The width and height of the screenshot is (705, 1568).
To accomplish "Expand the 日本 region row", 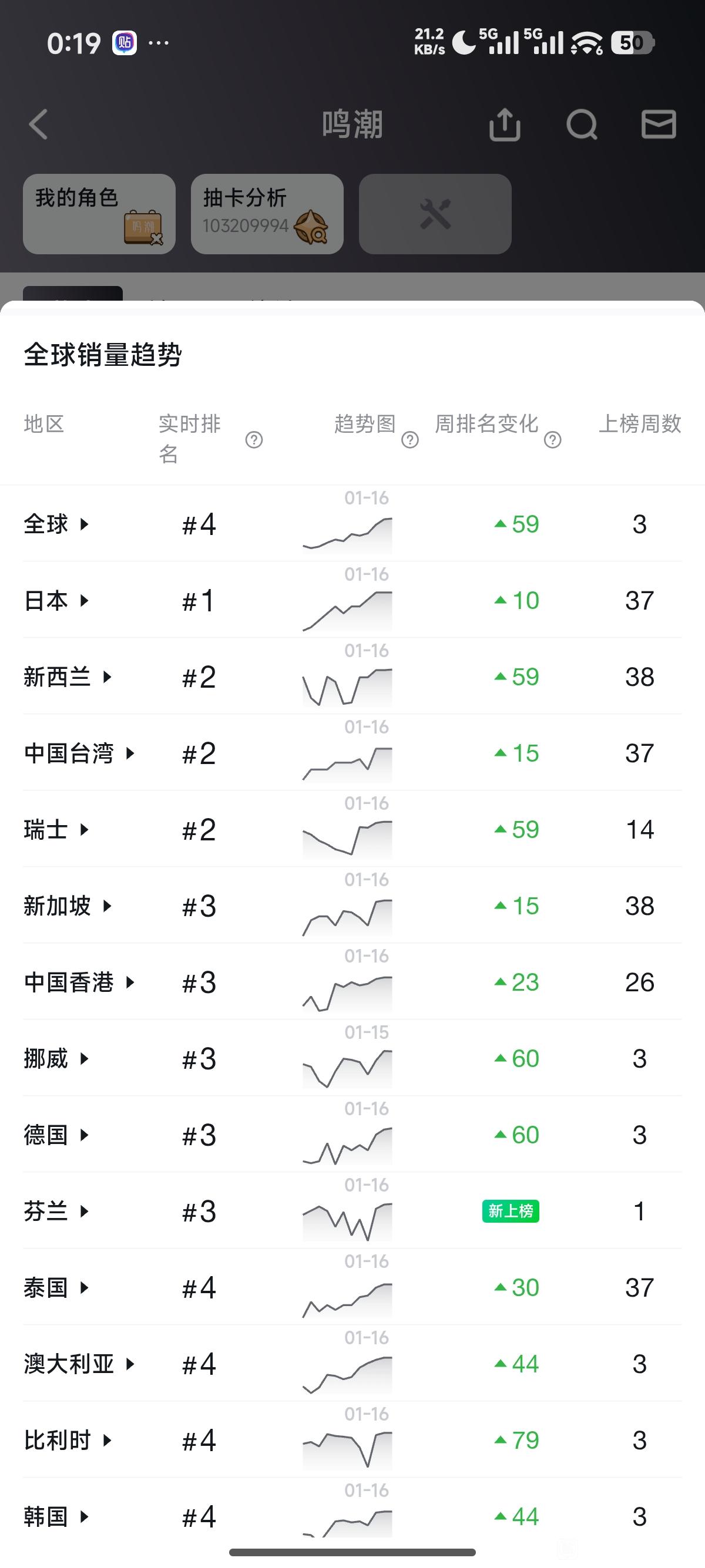I will tap(56, 601).
